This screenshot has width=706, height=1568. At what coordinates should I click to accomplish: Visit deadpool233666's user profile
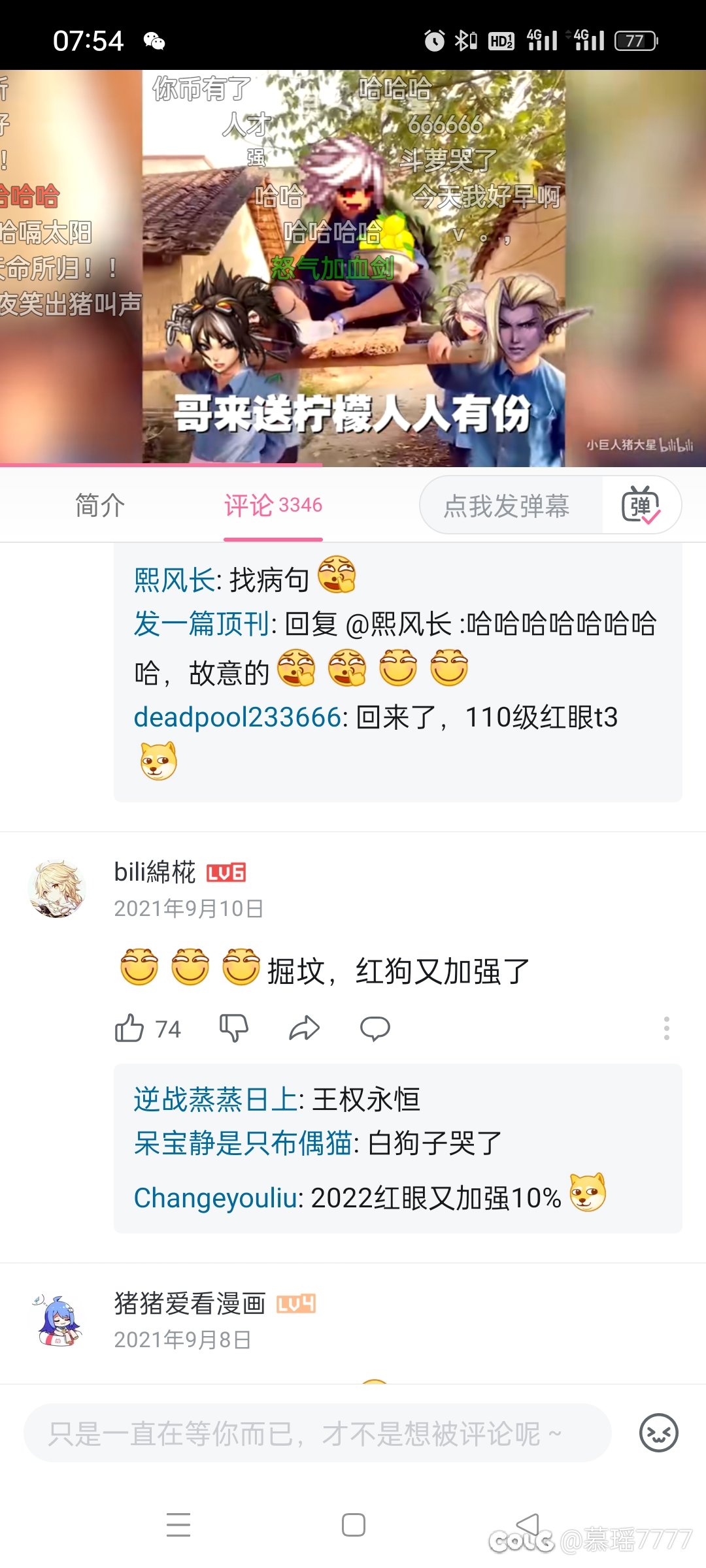[237, 717]
